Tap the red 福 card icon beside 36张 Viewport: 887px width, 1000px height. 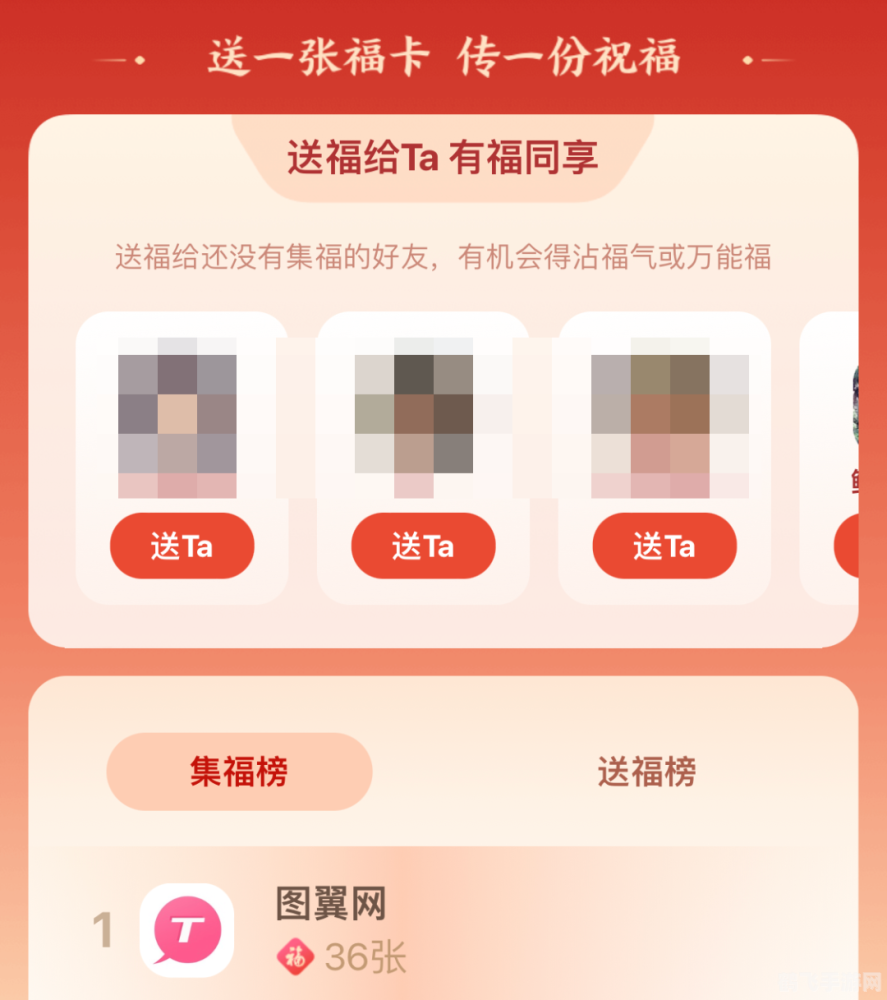pos(294,956)
